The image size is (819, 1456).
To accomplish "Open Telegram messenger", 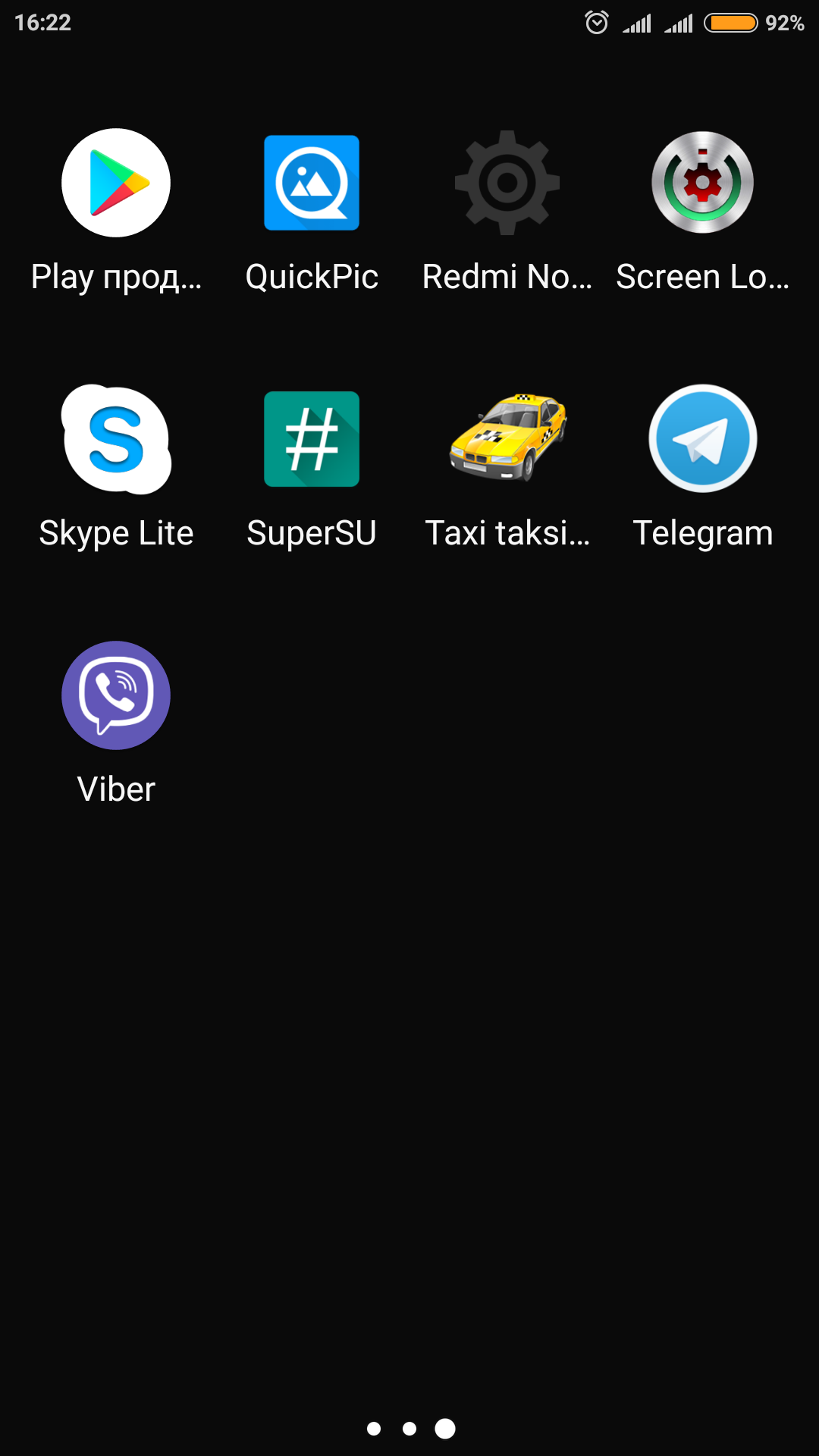I will (x=702, y=439).
